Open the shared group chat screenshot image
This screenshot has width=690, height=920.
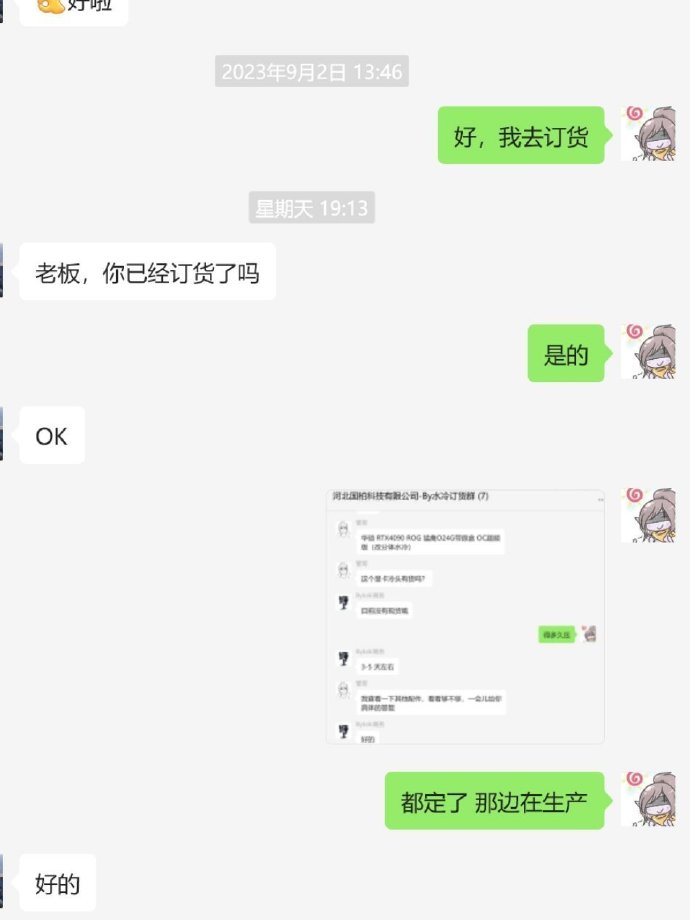465,616
